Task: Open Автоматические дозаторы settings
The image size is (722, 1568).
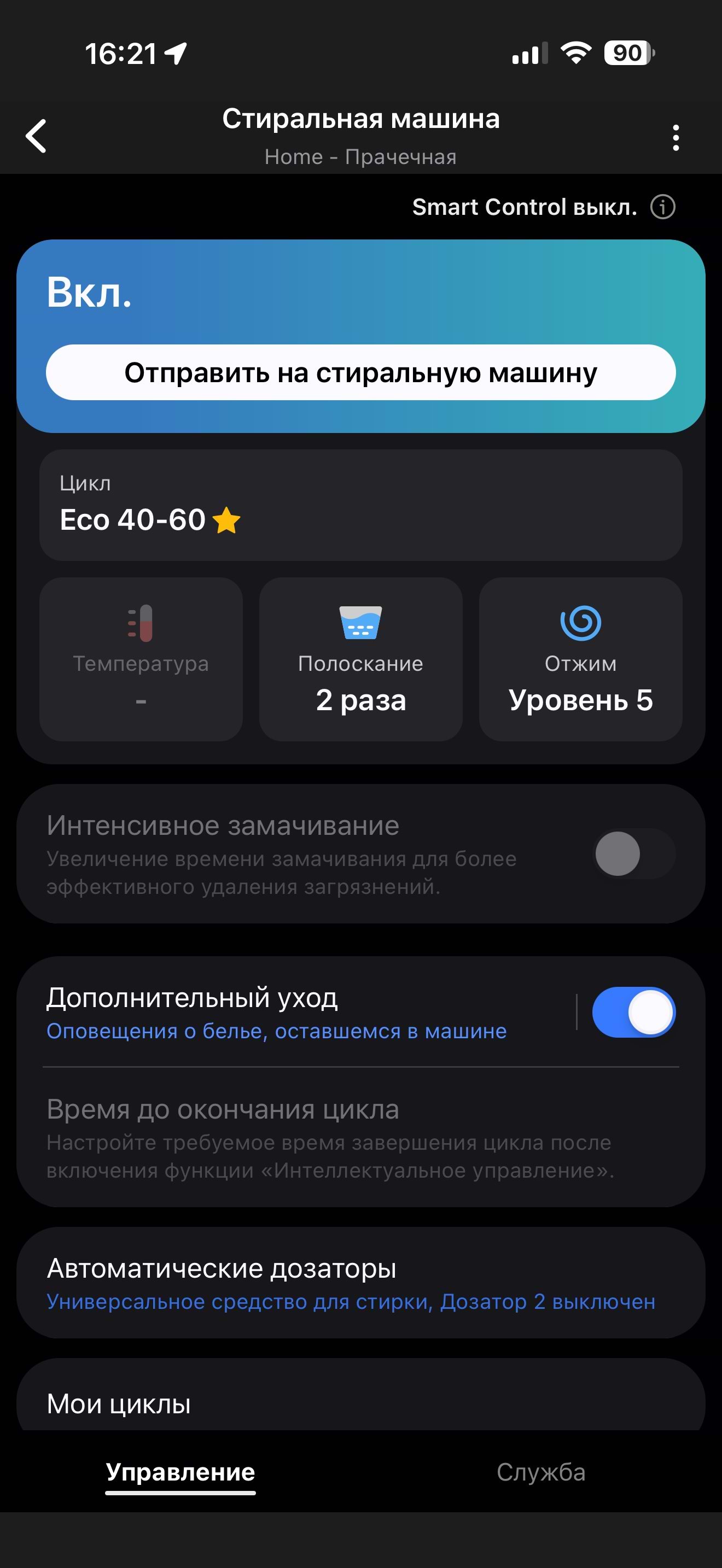Action: [x=360, y=1283]
